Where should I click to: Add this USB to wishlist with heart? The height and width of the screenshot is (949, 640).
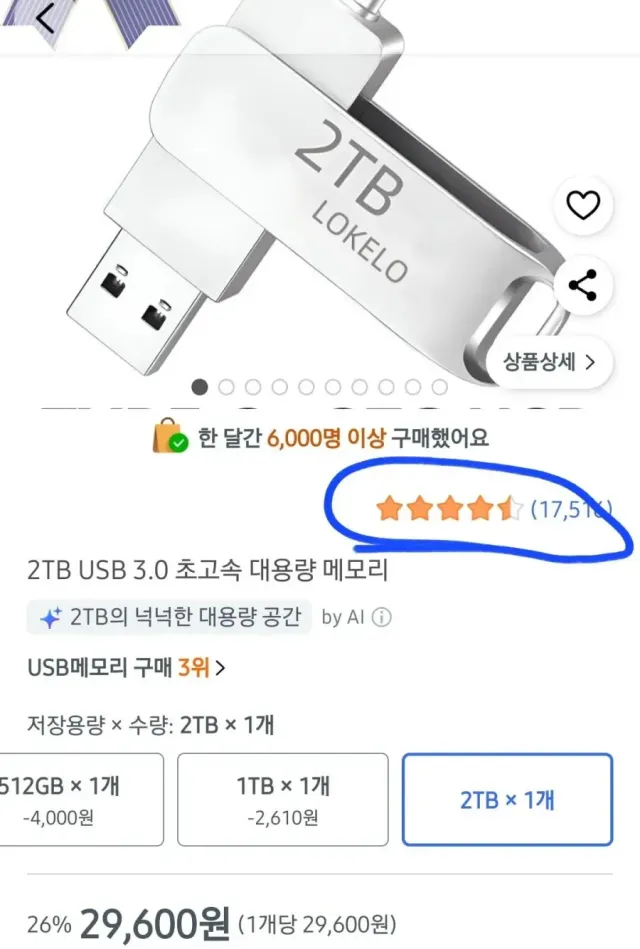coord(582,206)
